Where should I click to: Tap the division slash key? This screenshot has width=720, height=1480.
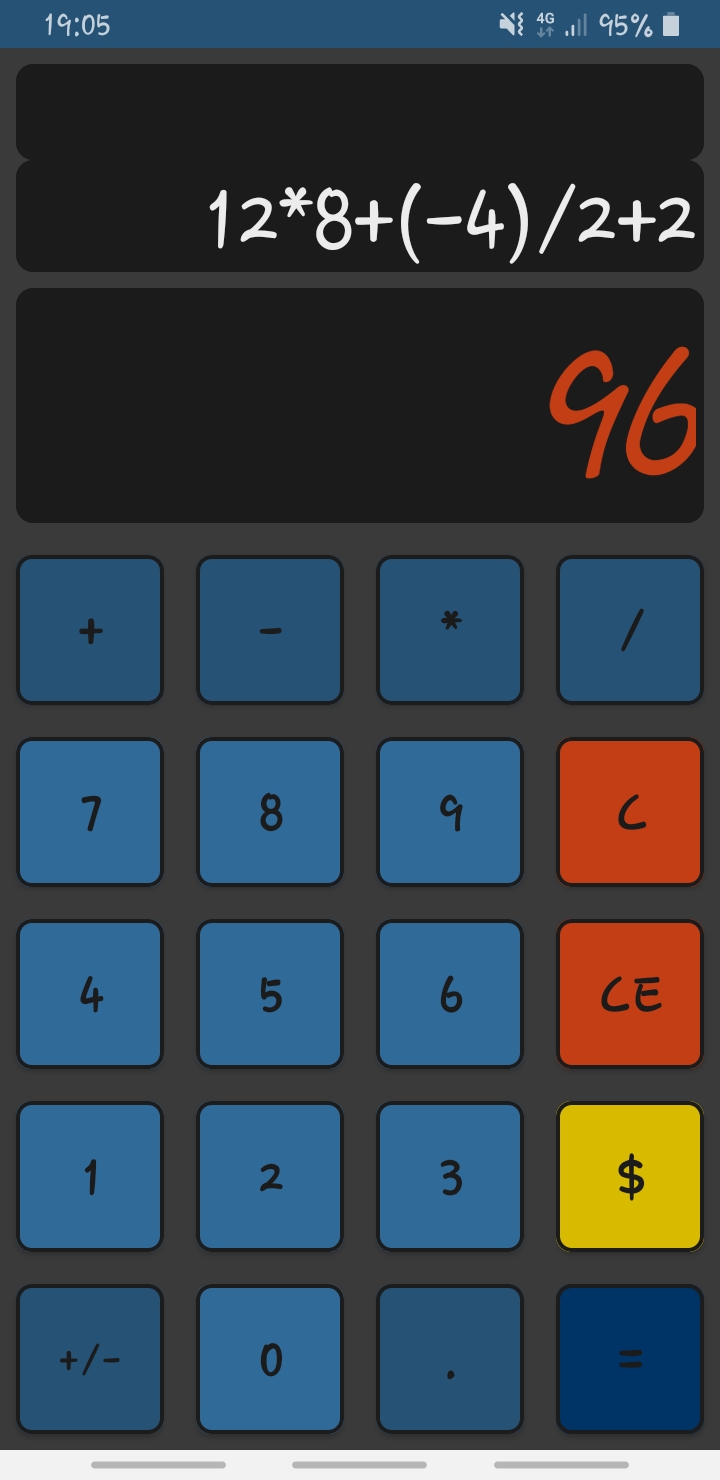pos(630,630)
